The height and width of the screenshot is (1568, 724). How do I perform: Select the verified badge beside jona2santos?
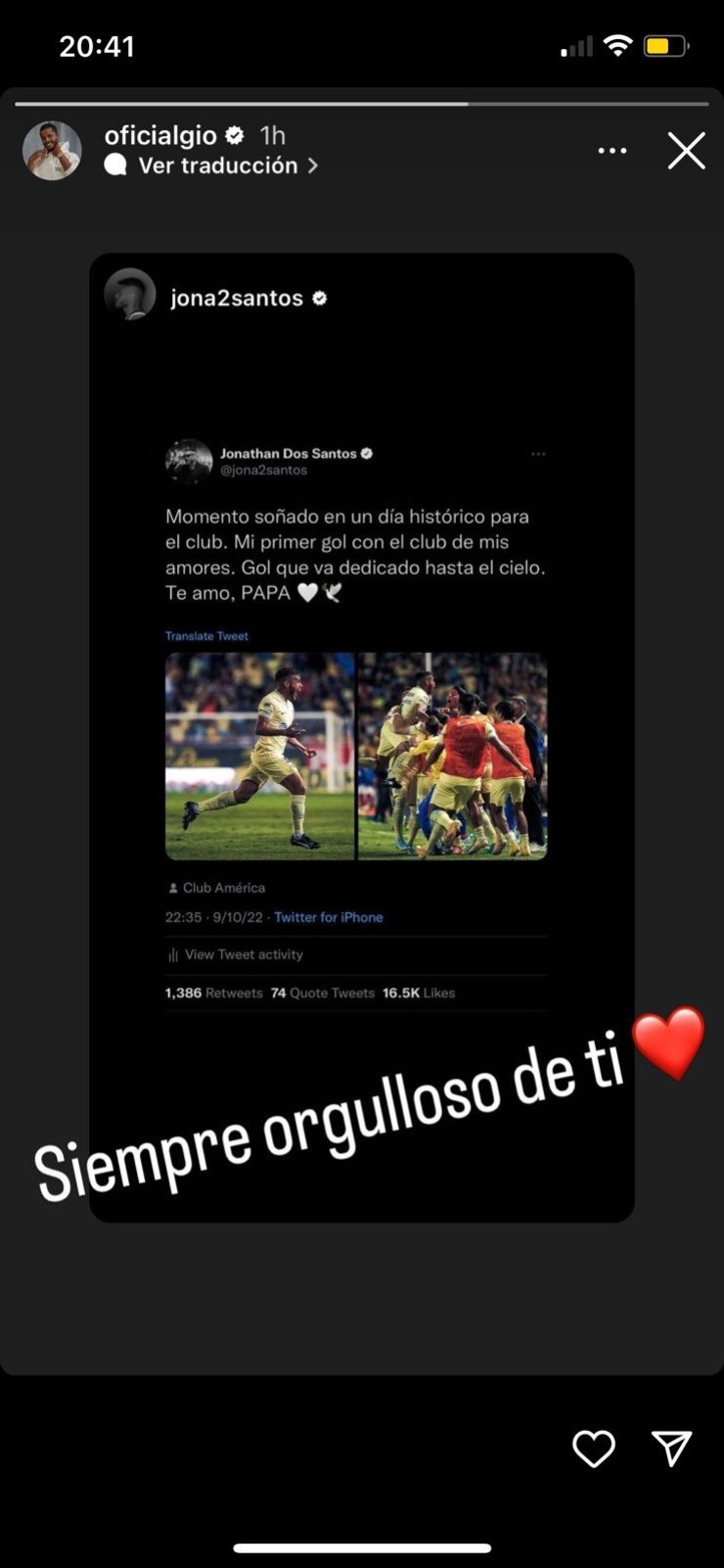pos(319,299)
